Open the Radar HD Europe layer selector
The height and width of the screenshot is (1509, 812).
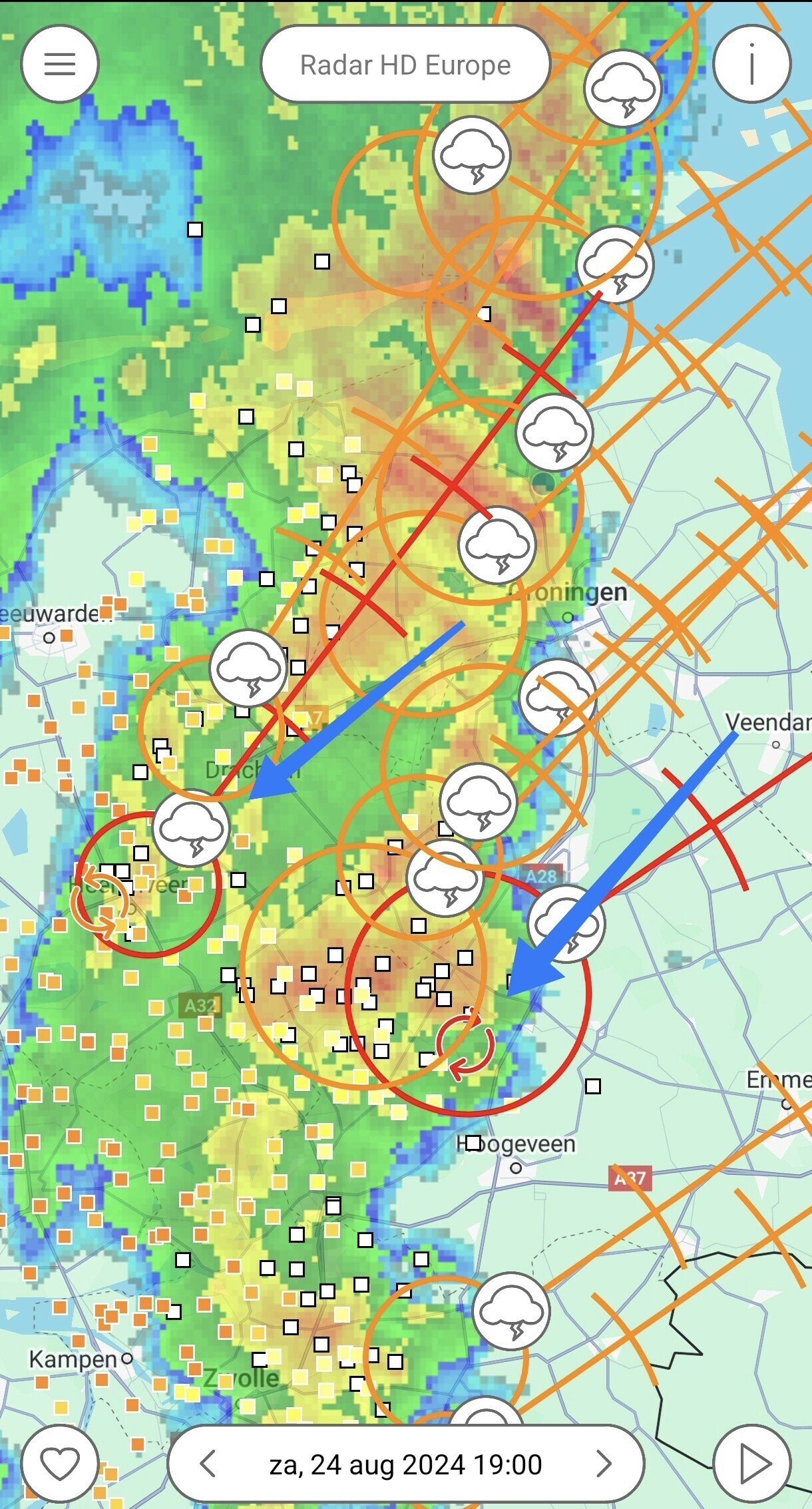pyautogui.click(x=405, y=65)
